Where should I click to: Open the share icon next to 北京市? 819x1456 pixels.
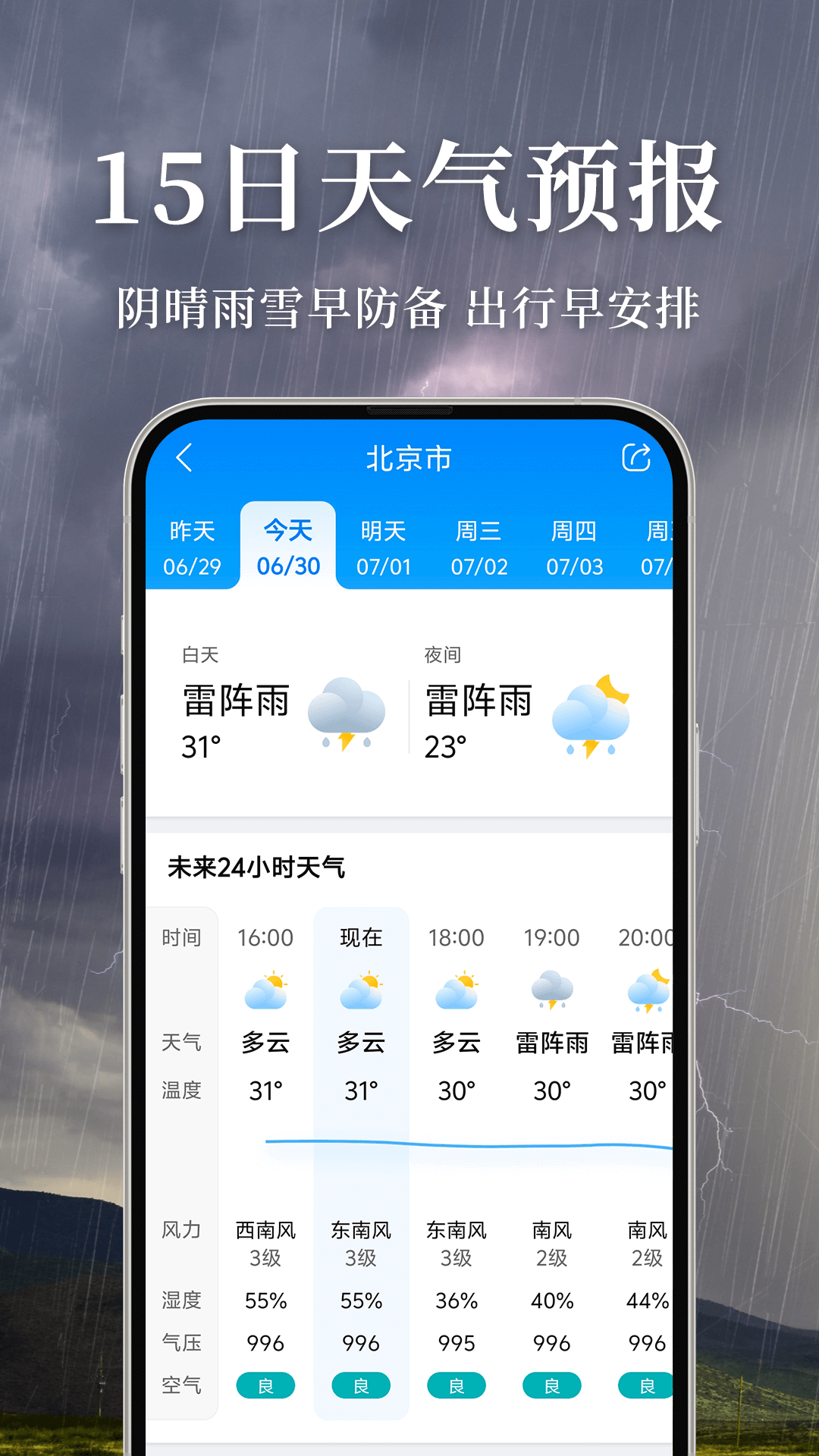click(x=635, y=458)
